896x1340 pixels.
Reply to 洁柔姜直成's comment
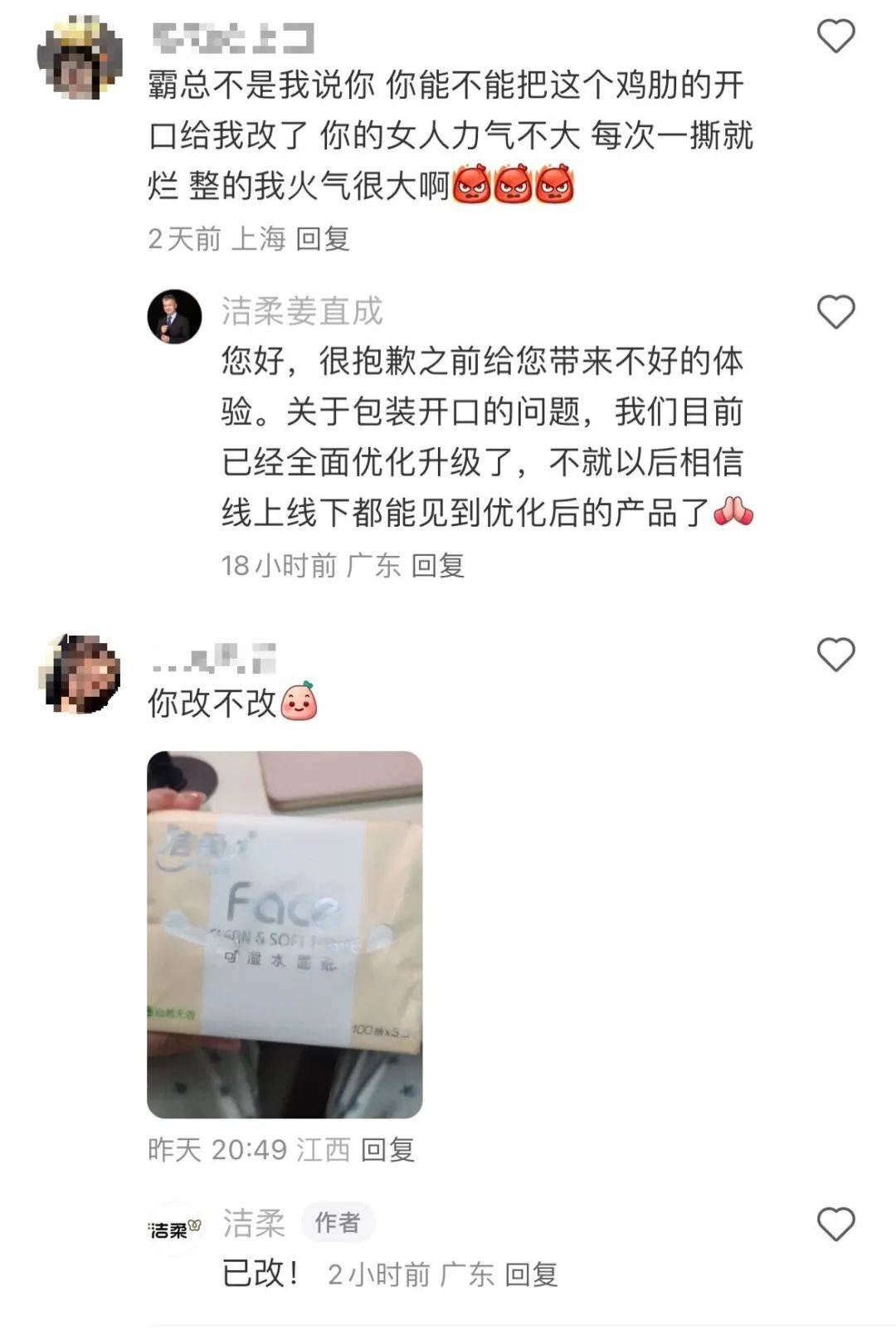[437, 566]
